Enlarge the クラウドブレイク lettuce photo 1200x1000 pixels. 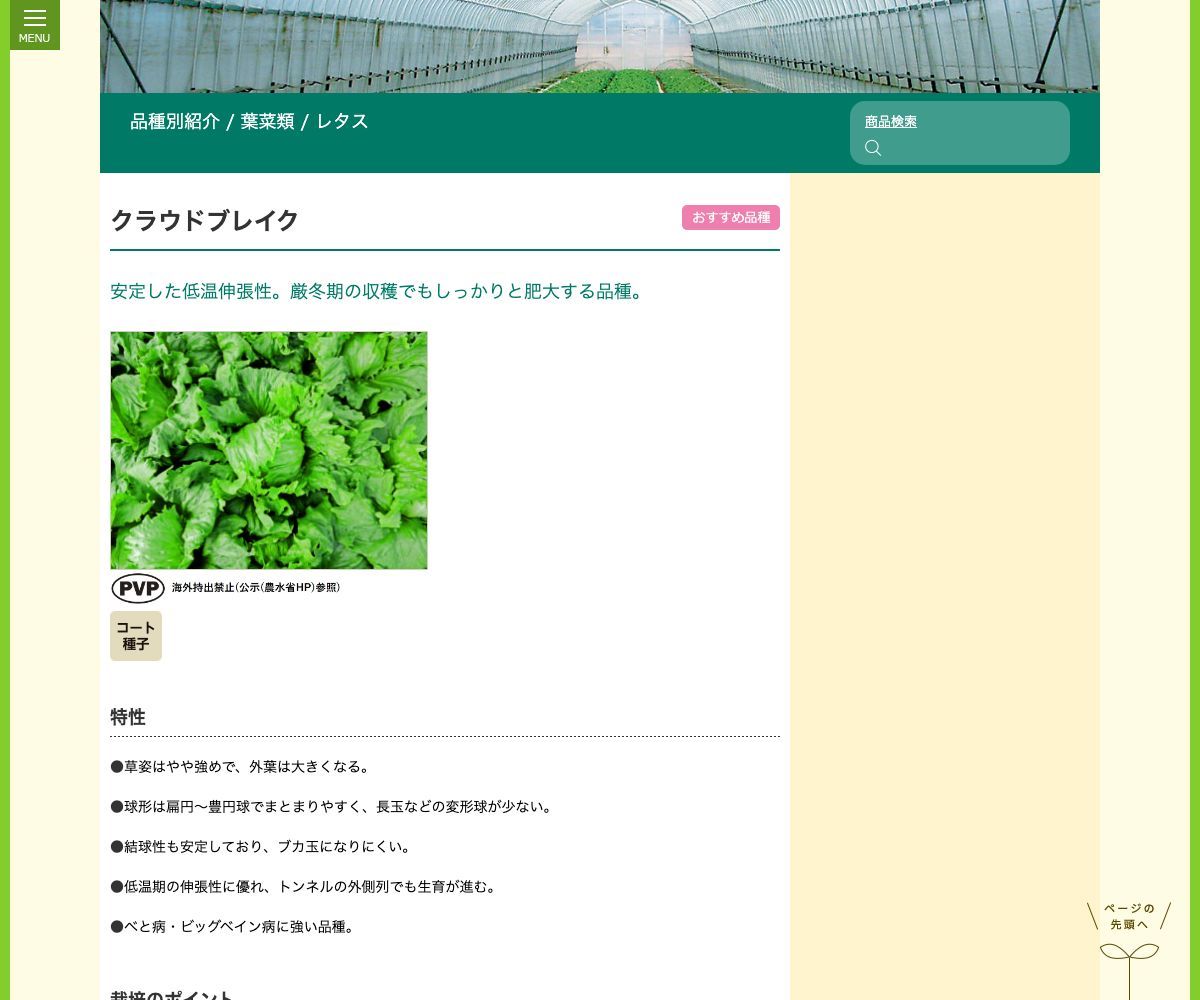(x=269, y=450)
